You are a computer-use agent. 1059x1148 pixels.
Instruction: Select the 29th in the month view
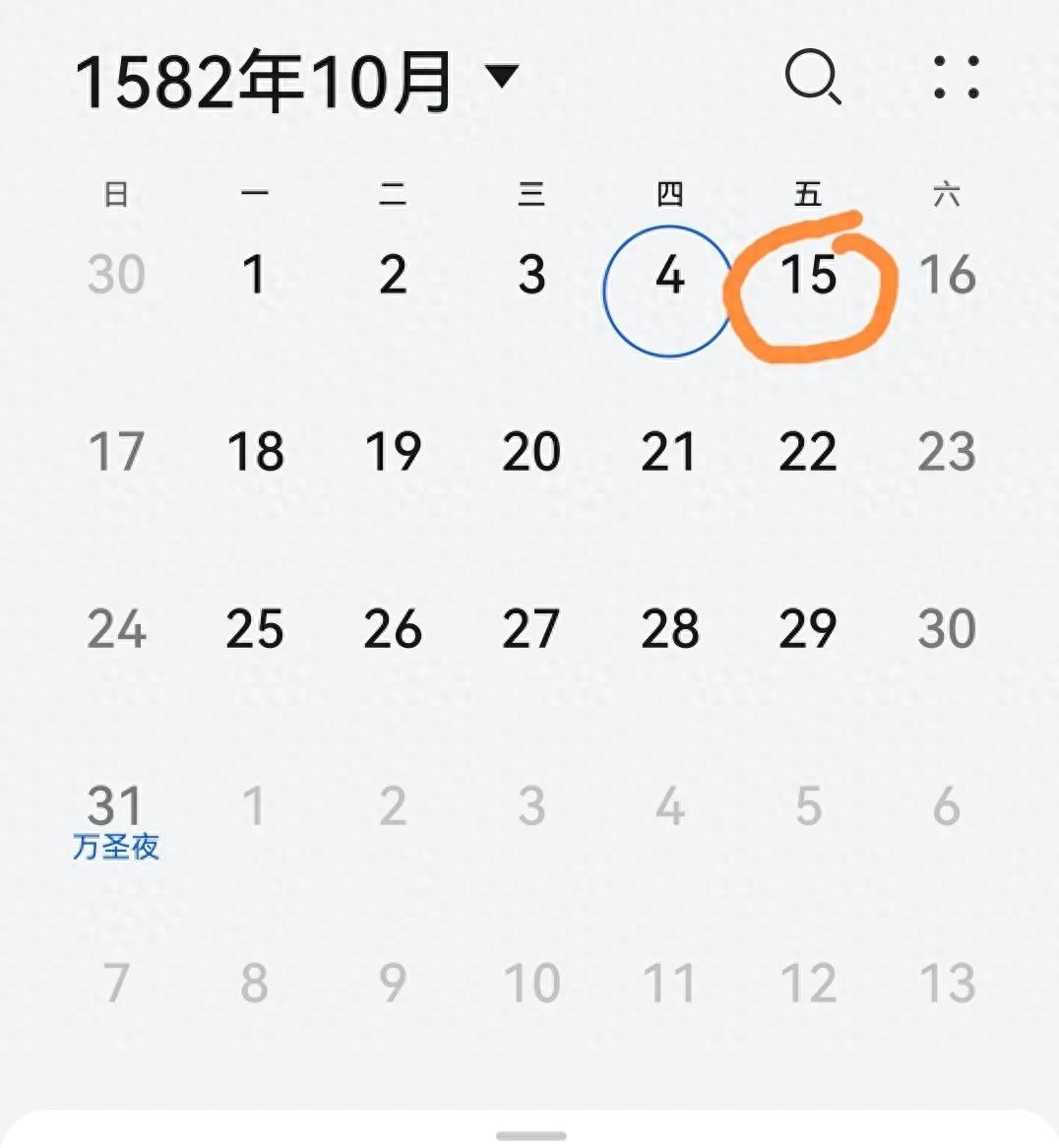click(x=808, y=630)
